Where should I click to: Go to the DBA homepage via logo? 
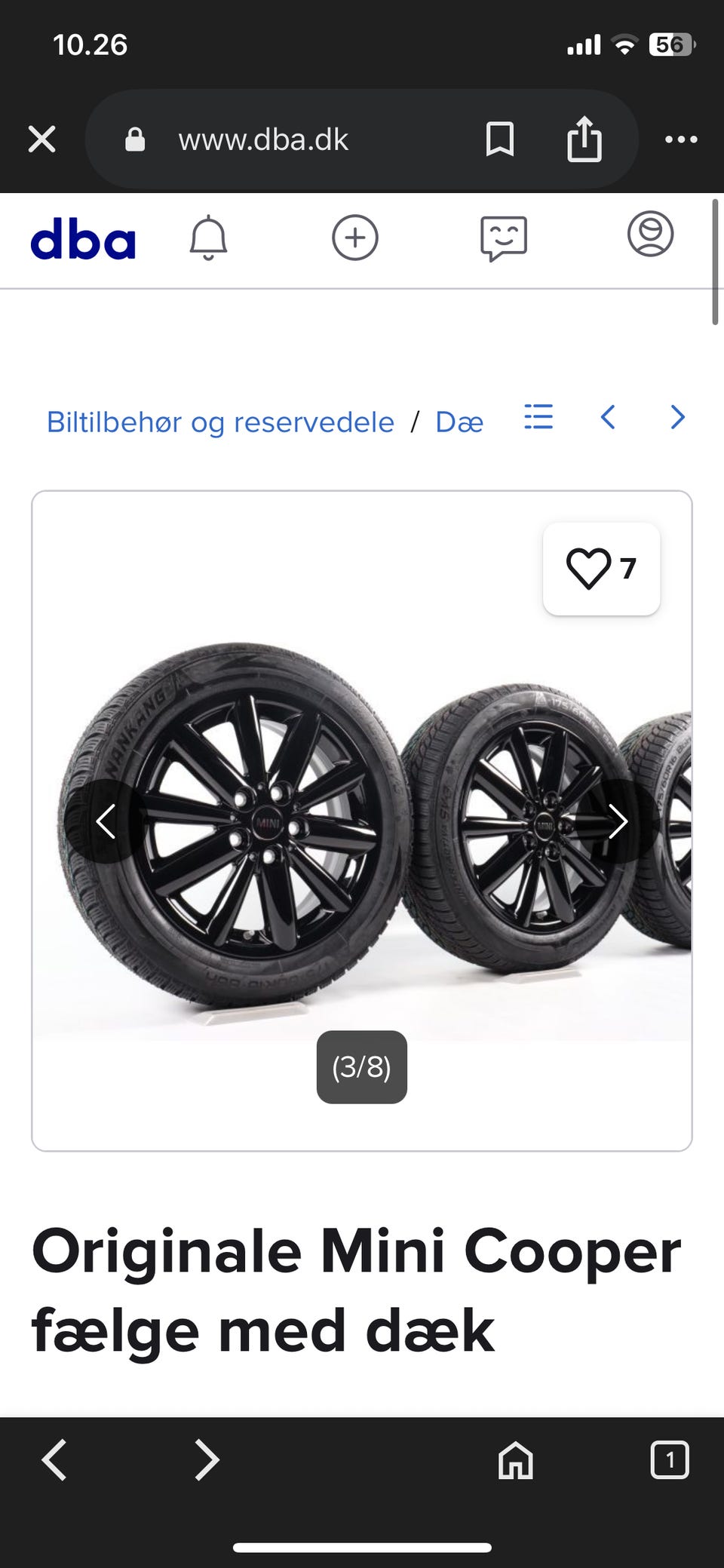pyautogui.click(x=83, y=239)
